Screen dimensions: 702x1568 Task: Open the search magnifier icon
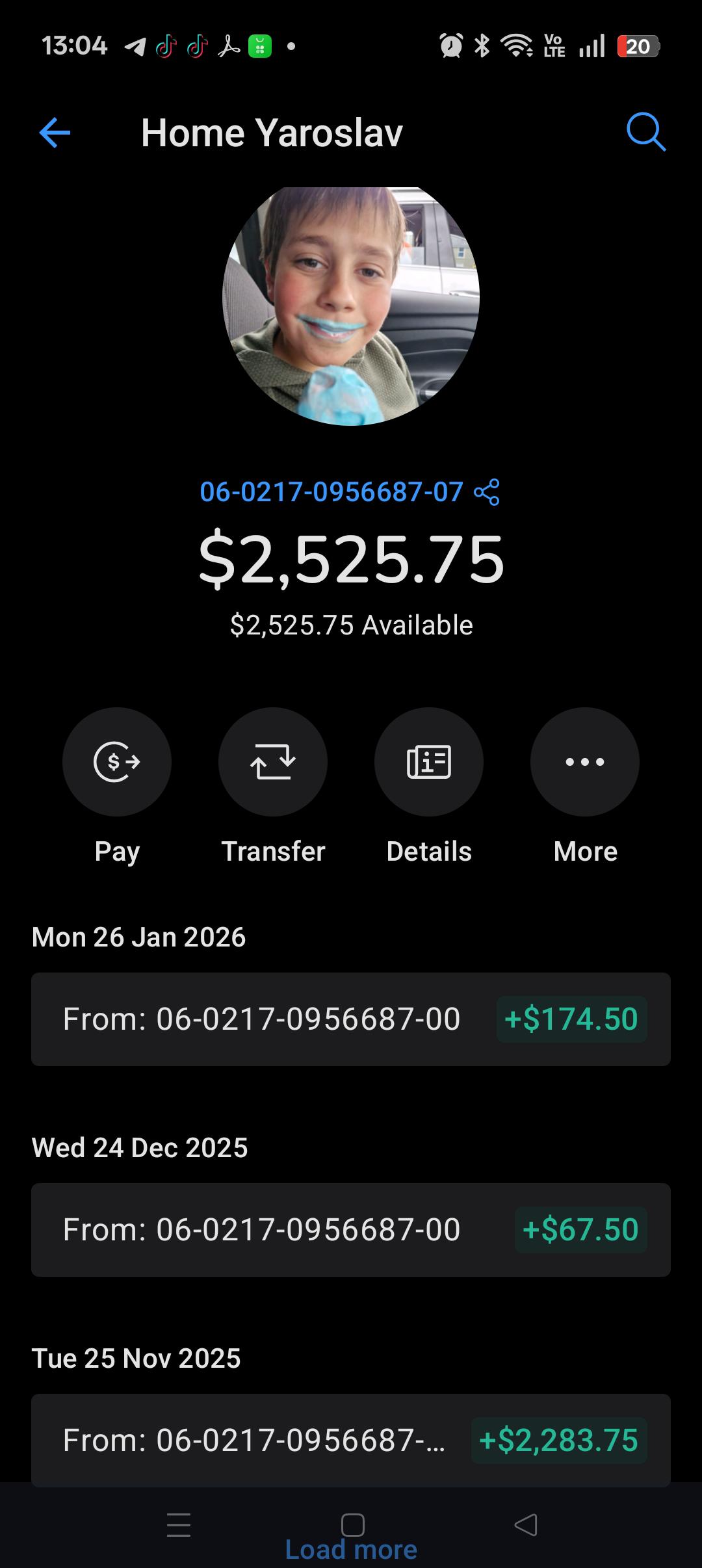tap(645, 133)
